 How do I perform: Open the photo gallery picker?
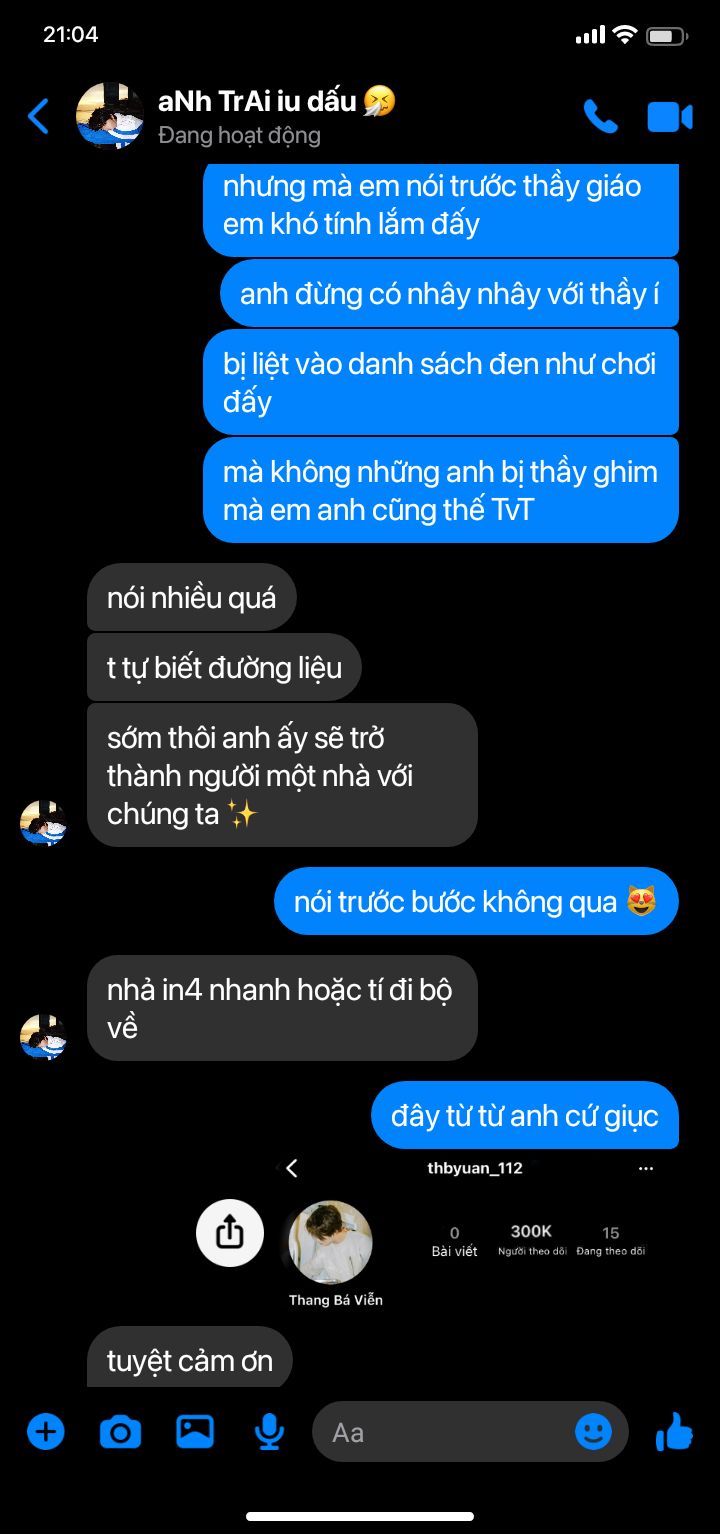(195, 1432)
